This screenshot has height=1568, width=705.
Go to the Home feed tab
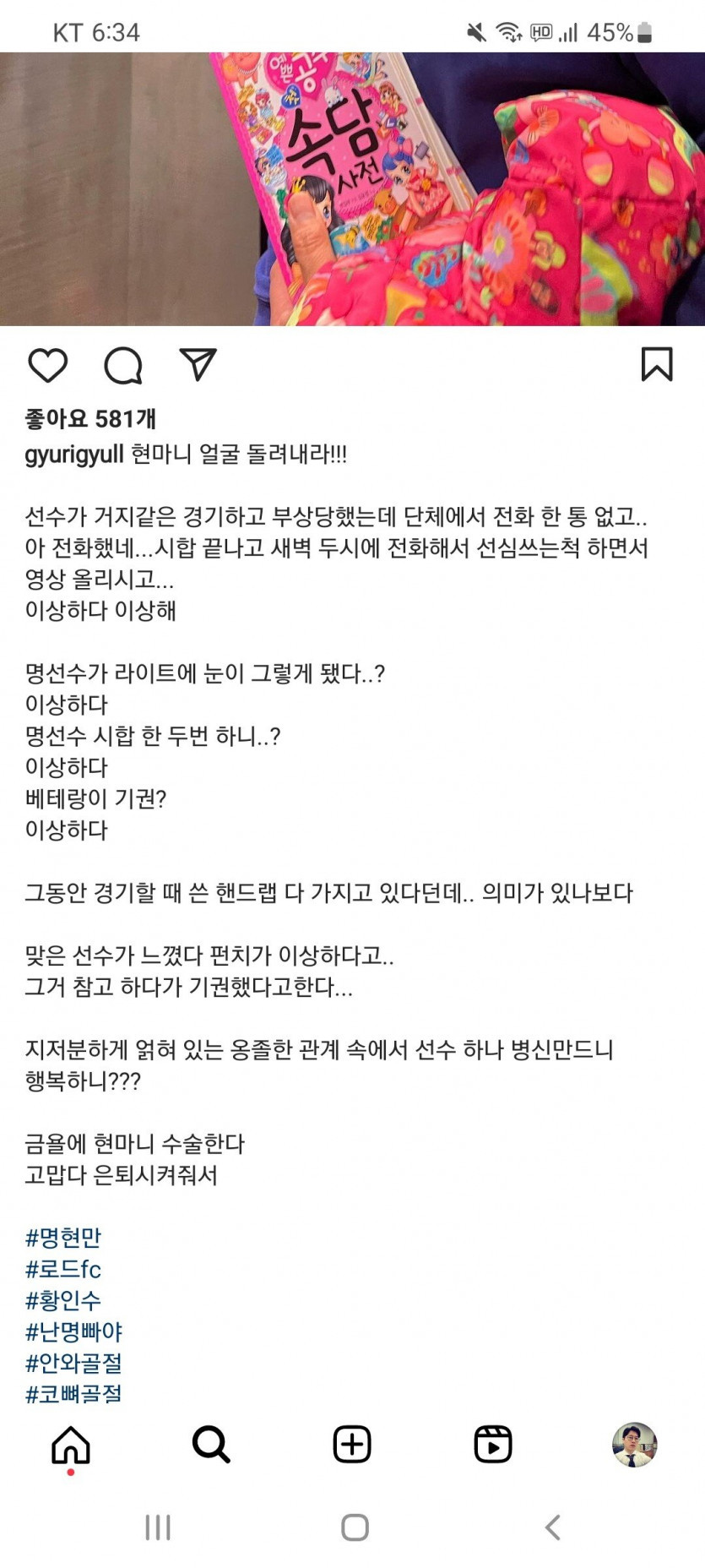tap(71, 1445)
